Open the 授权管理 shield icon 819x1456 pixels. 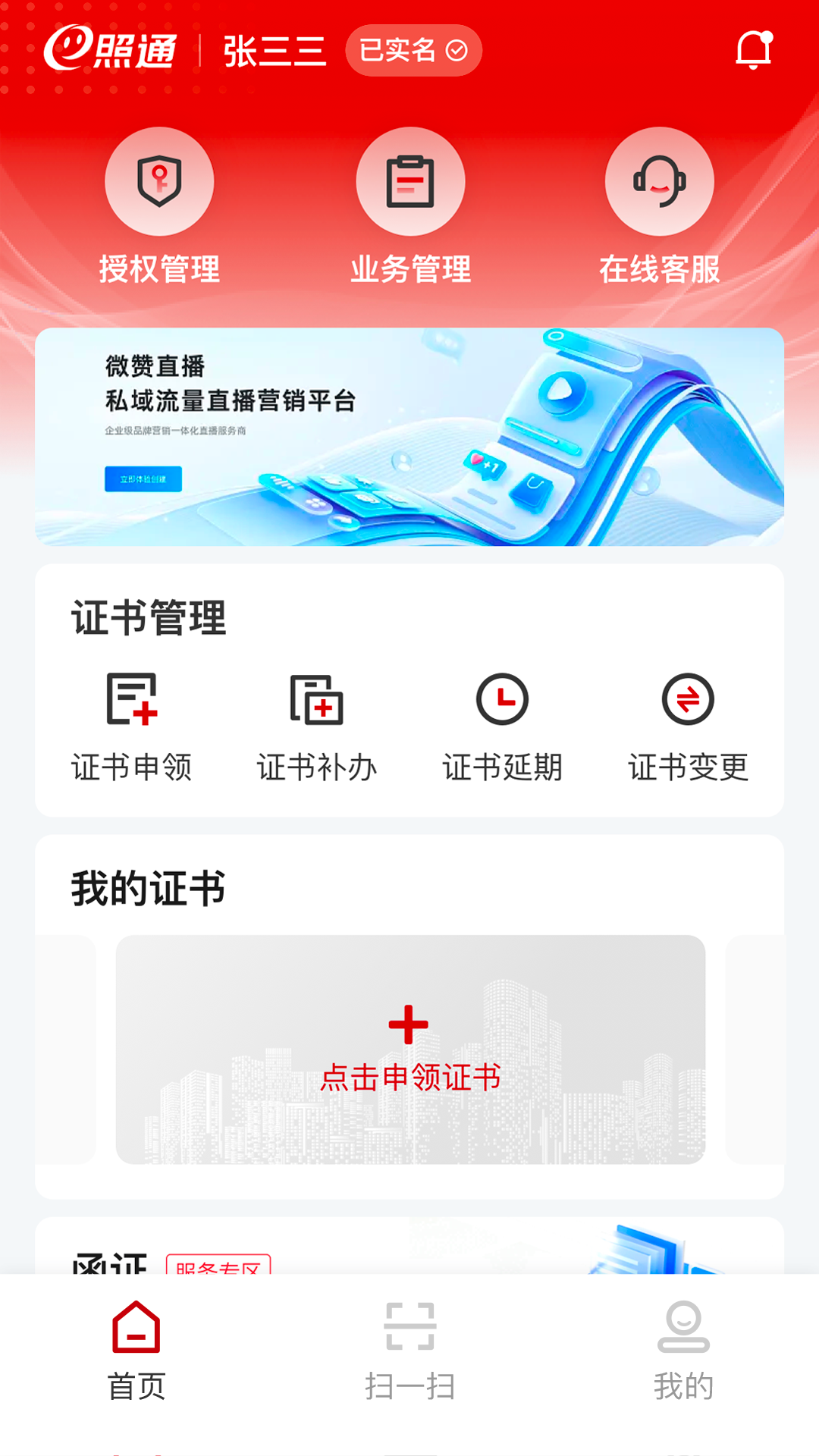click(158, 181)
